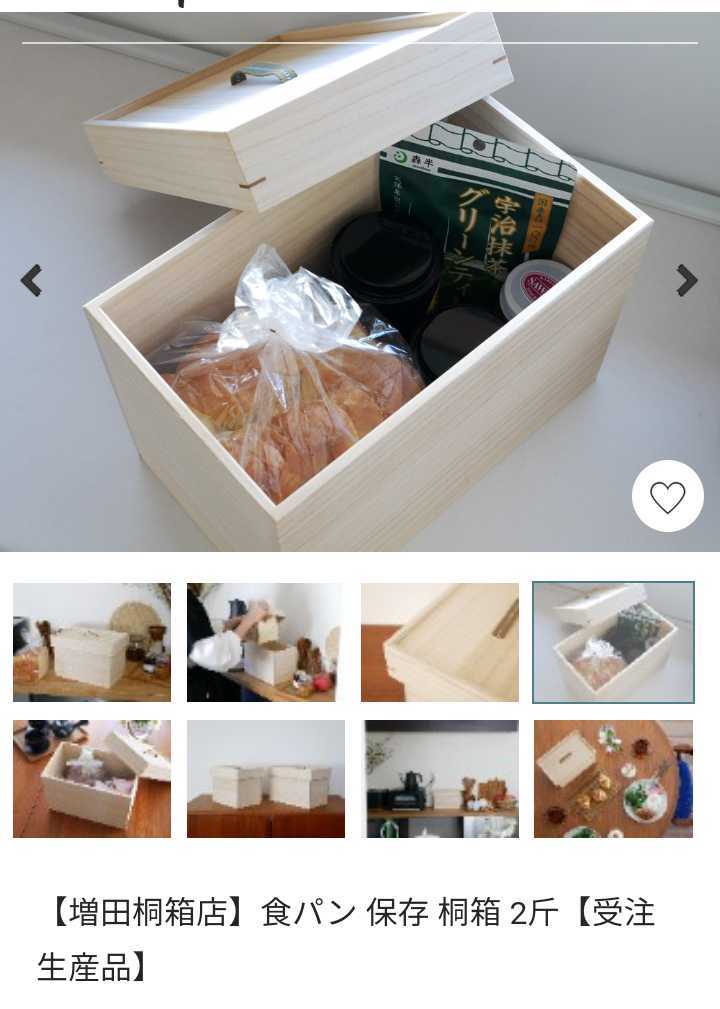Select thumbnail of the closed box beside a woven fan
The width and height of the screenshot is (720, 1009).
click(x=92, y=642)
